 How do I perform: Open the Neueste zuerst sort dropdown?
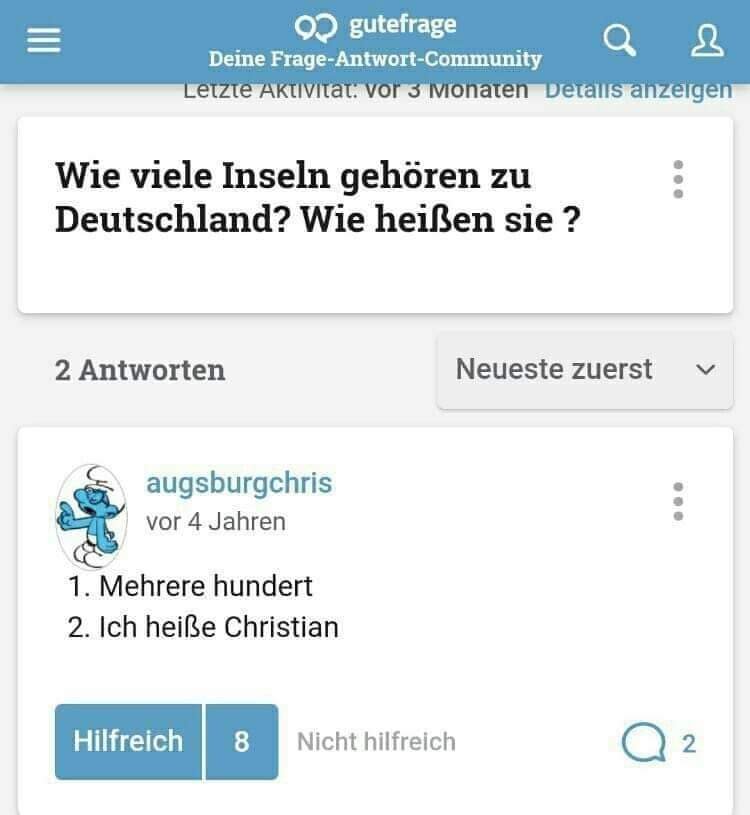(584, 369)
